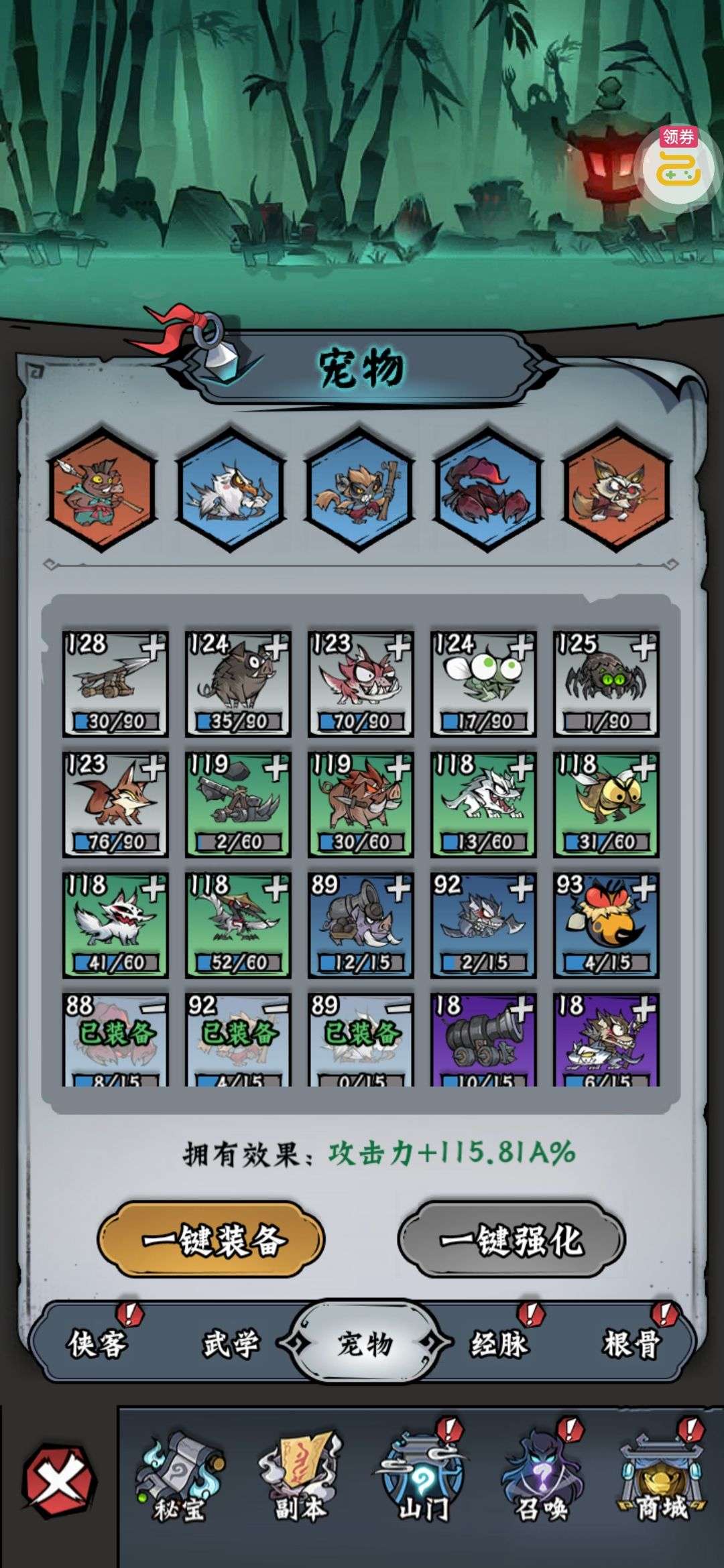Switch to the 侠客 tab
The width and height of the screenshot is (724, 1568).
click(x=97, y=1344)
